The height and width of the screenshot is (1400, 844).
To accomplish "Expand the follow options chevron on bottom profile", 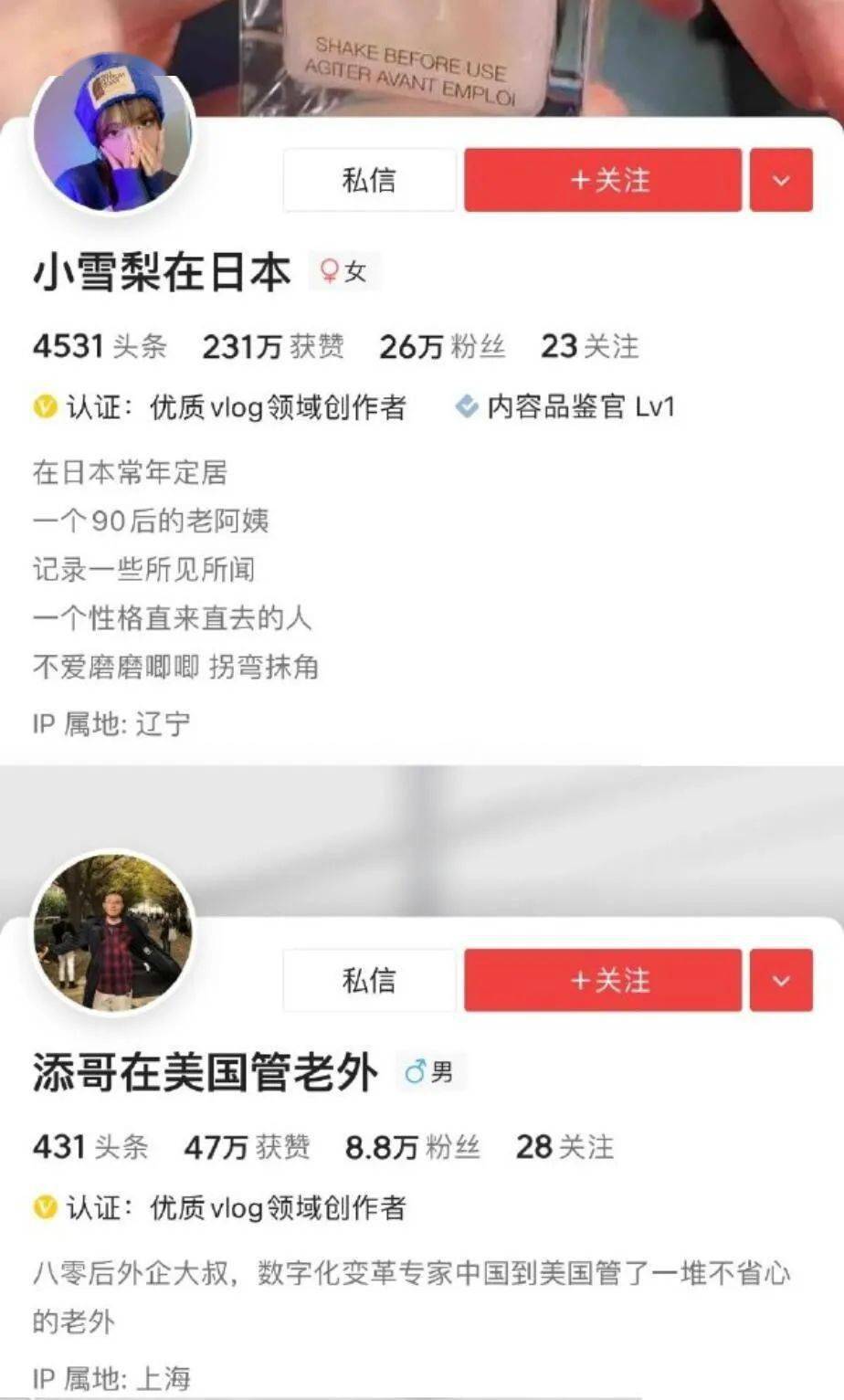I will pos(781,980).
